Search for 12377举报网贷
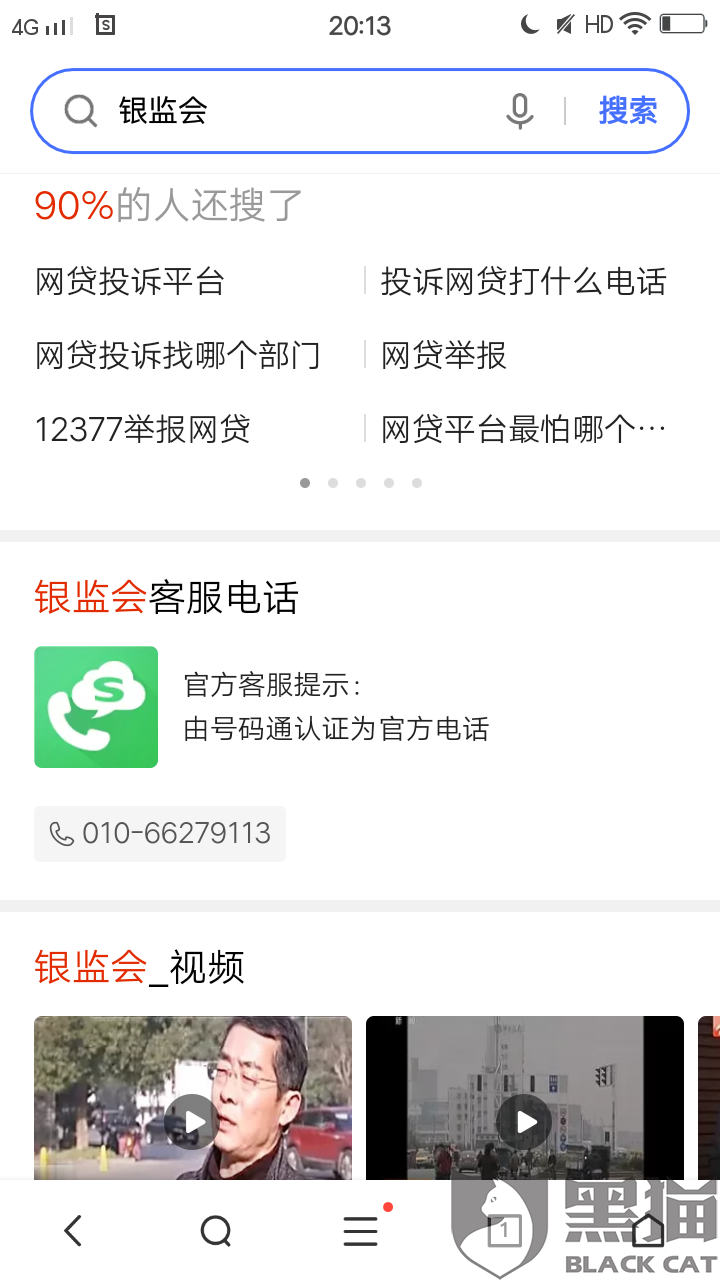 coord(143,430)
